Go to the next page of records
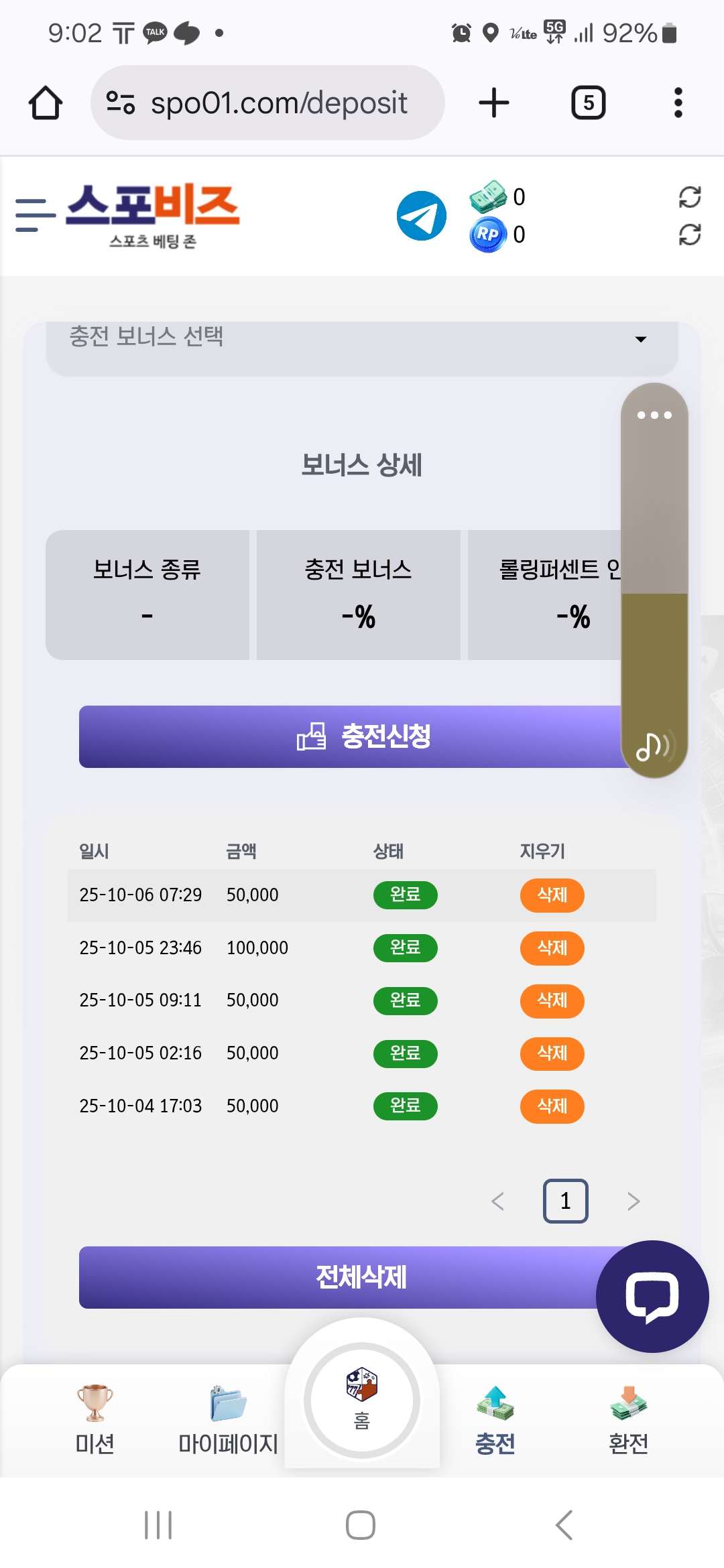Screen dimensions: 724x1568 [x=633, y=1201]
